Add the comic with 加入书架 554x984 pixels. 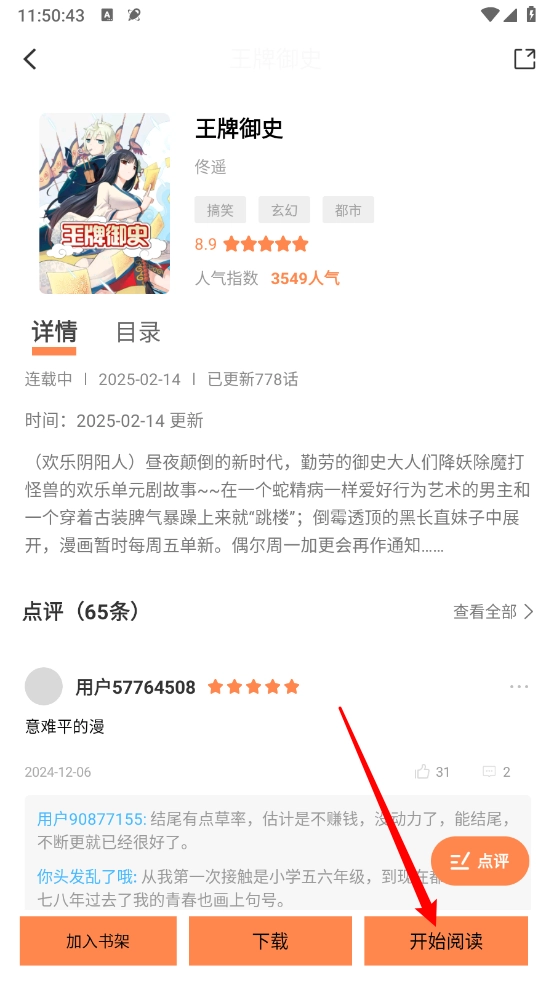(x=98, y=941)
